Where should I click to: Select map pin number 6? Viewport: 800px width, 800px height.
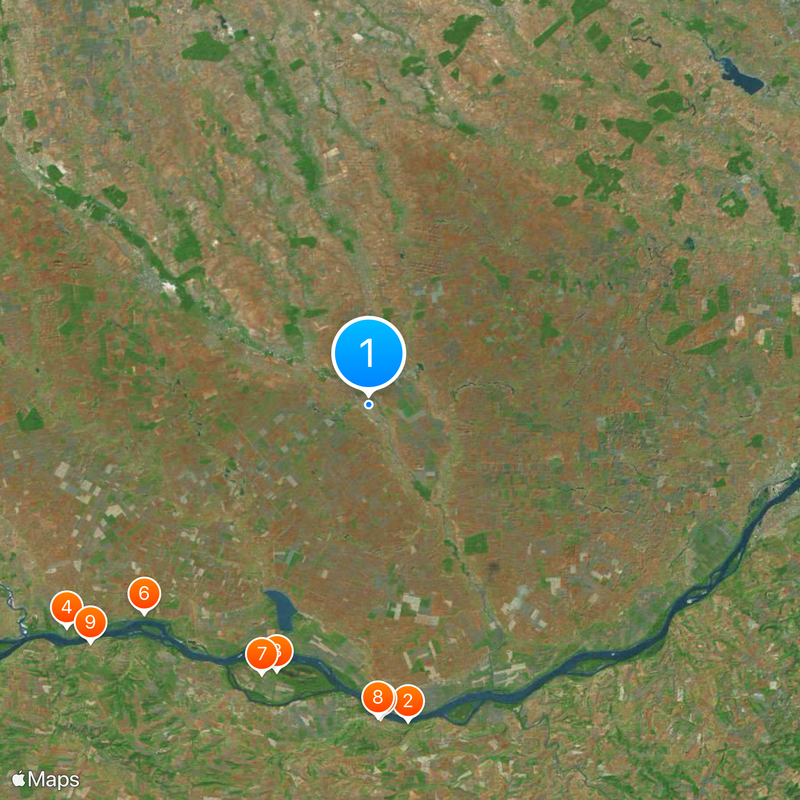tap(144, 595)
